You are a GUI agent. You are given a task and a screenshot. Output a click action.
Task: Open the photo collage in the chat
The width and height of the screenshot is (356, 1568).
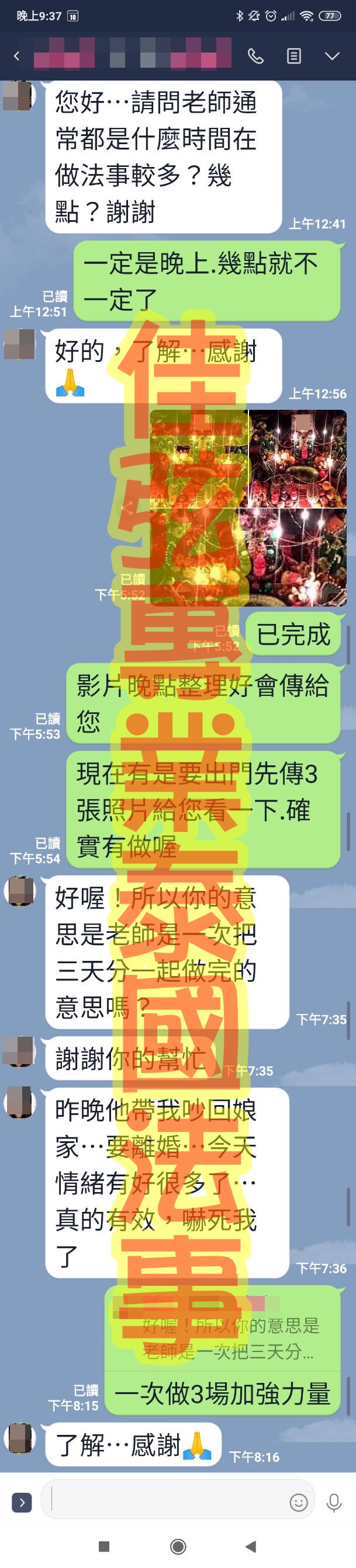click(x=248, y=507)
